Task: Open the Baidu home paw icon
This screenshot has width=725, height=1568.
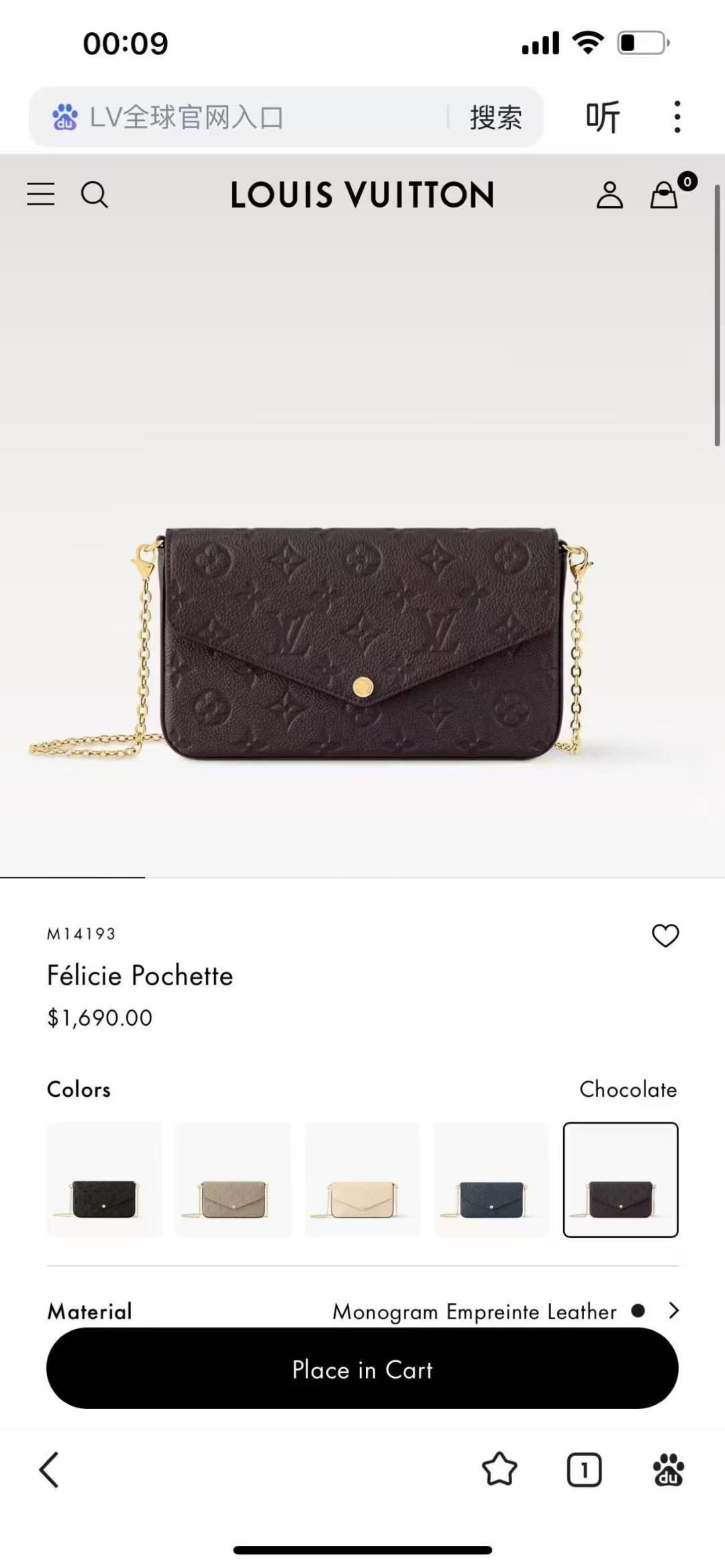Action: click(668, 1470)
